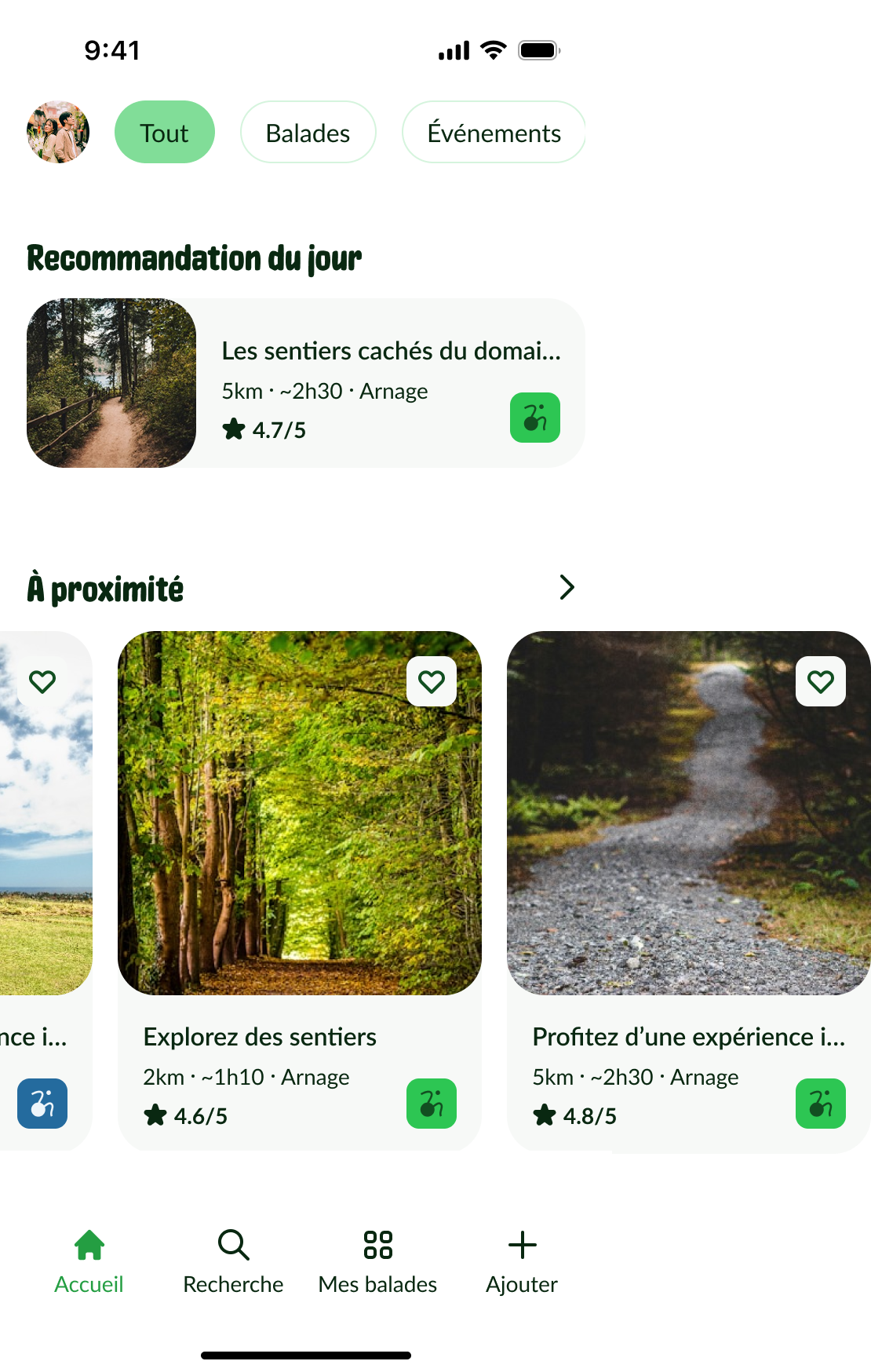
Task: Toggle the heart on the leftmost nearby card
Action: [42, 681]
